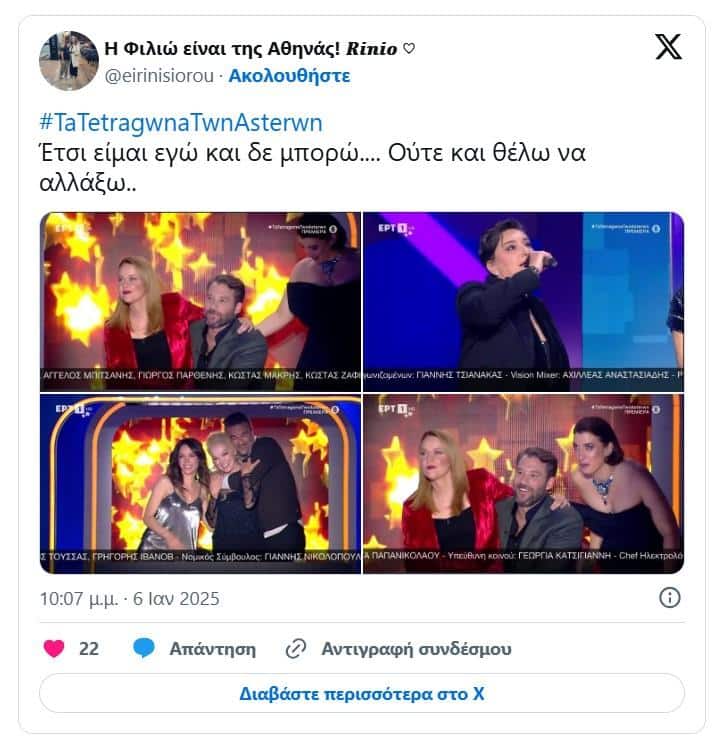The height and width of the screenshot is (743, 721).
Task: Tap Απάντηση to reply
Action: coord(195,648)
